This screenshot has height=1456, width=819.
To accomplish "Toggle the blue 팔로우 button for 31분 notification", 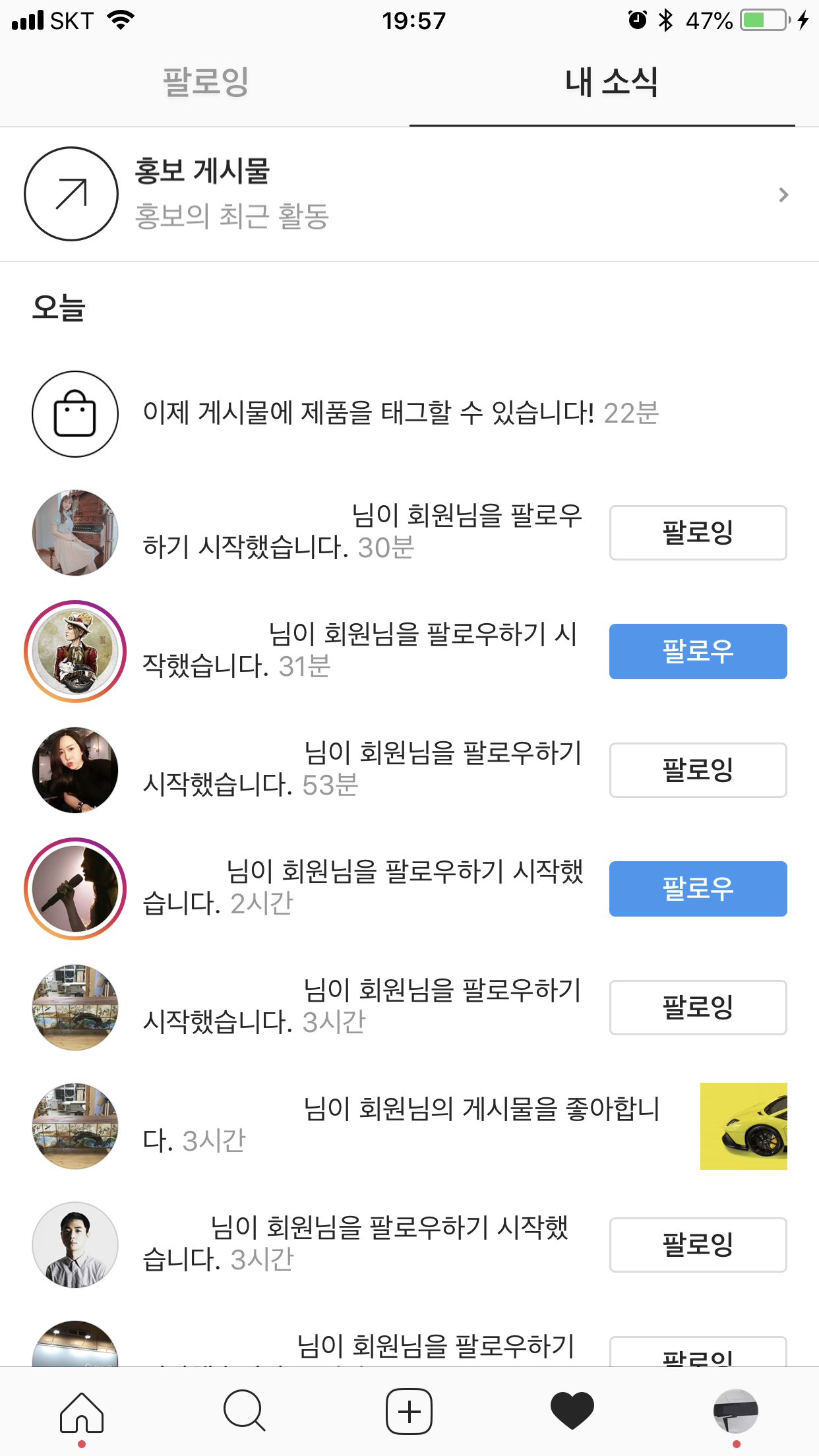I will (x=697, y=652).
